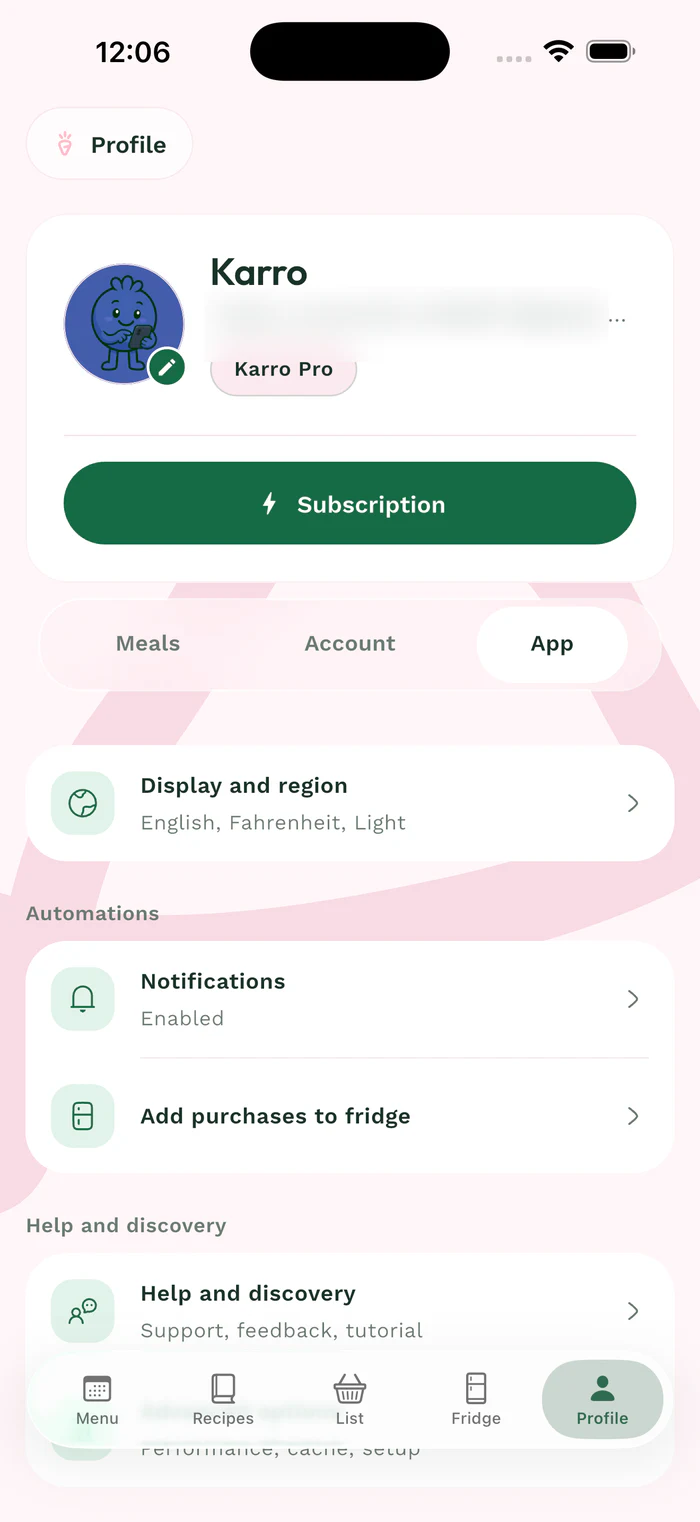This screenshot has height=1522, width=700.
Task: Go to the Menu tab
Action: tap(97, 1400)
